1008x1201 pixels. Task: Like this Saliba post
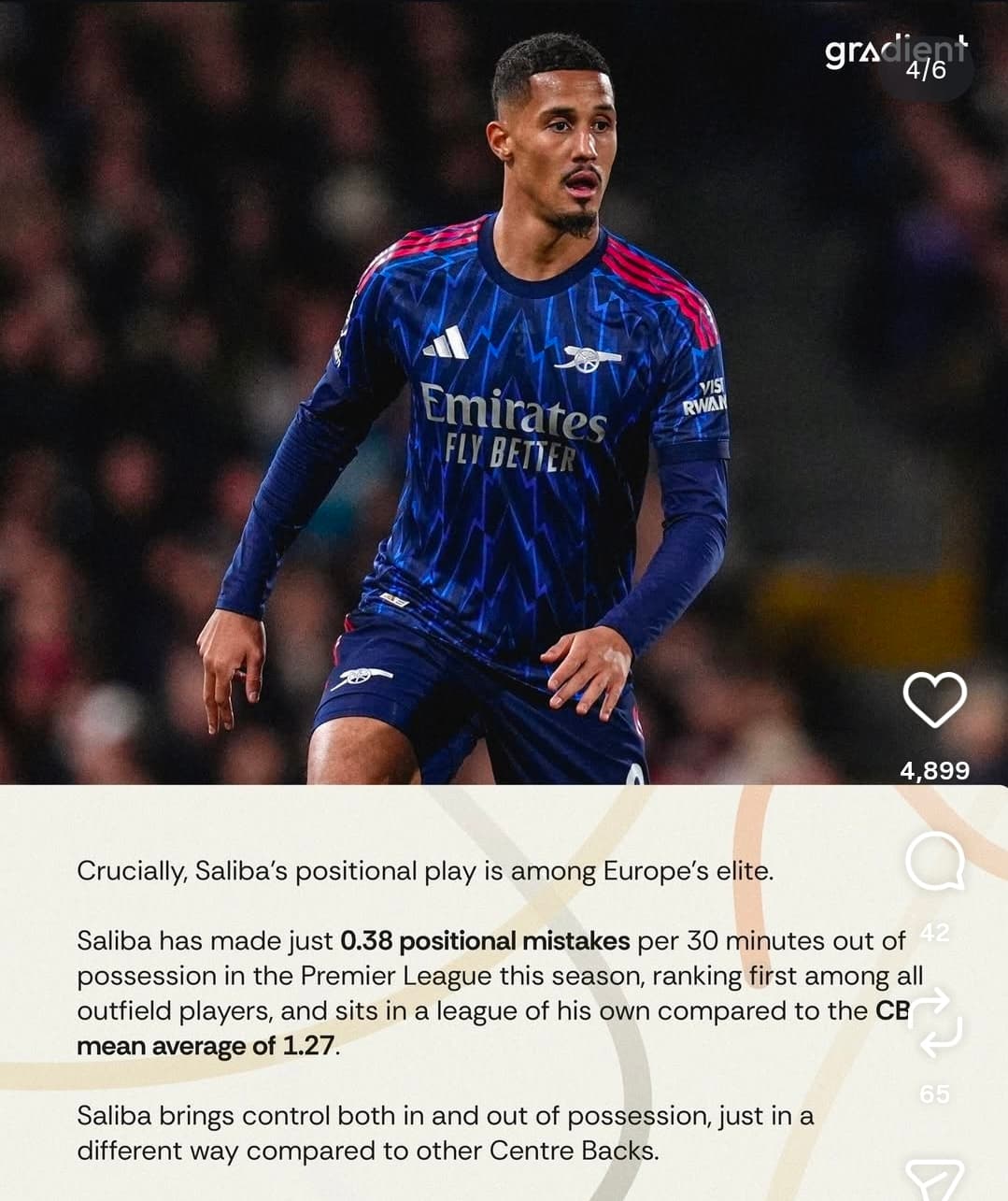click(934, 701)
